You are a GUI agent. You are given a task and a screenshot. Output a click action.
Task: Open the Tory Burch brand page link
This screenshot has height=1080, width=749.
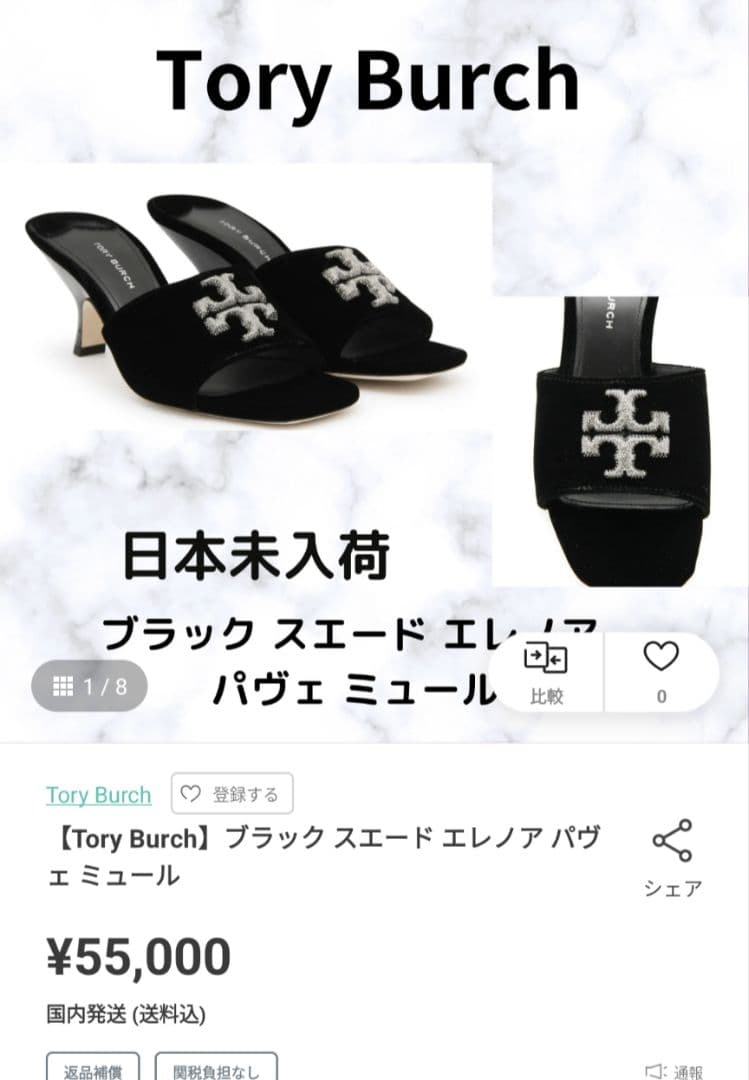point(98,793)
